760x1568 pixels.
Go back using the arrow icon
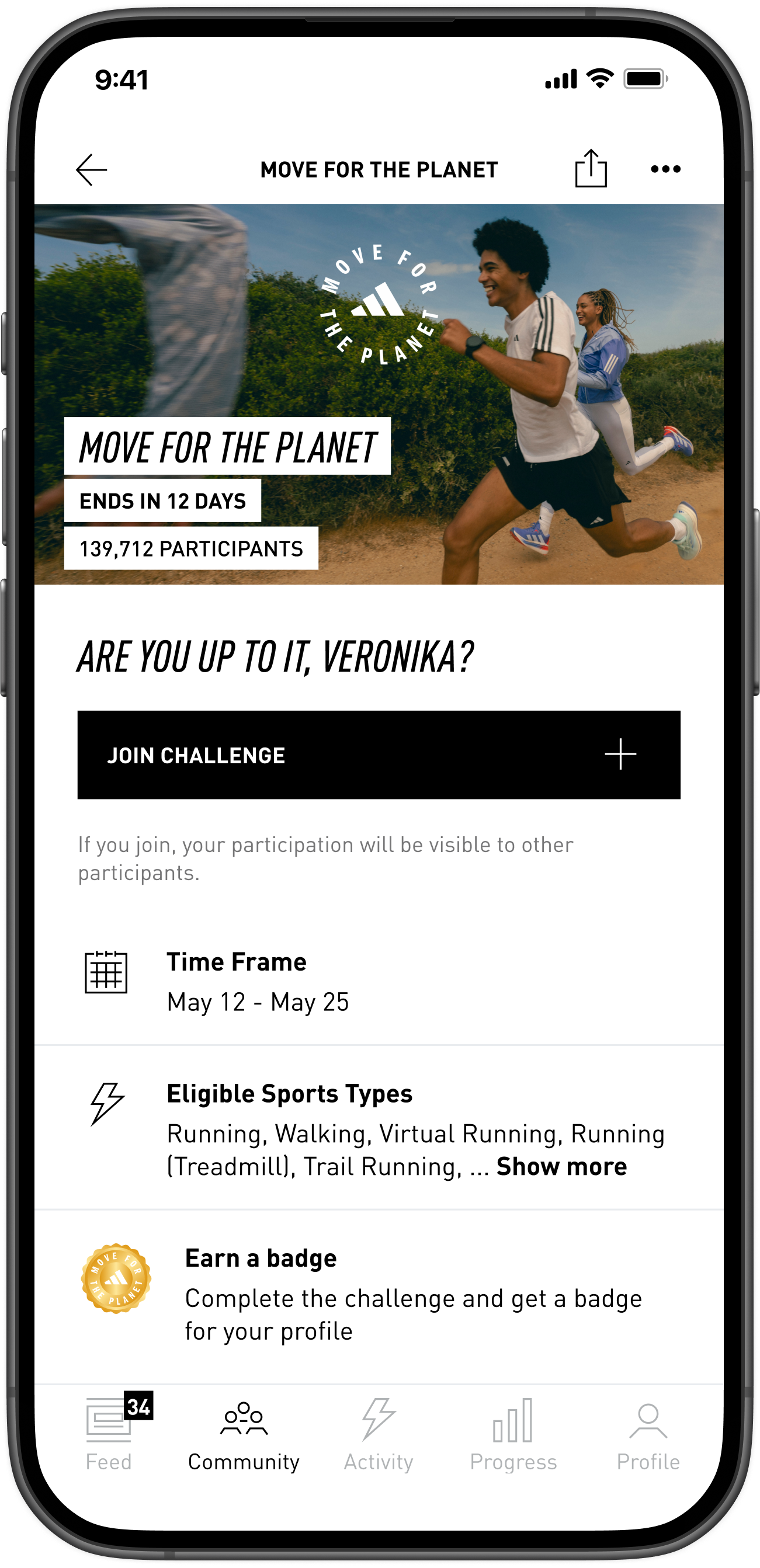click(91, 169)
